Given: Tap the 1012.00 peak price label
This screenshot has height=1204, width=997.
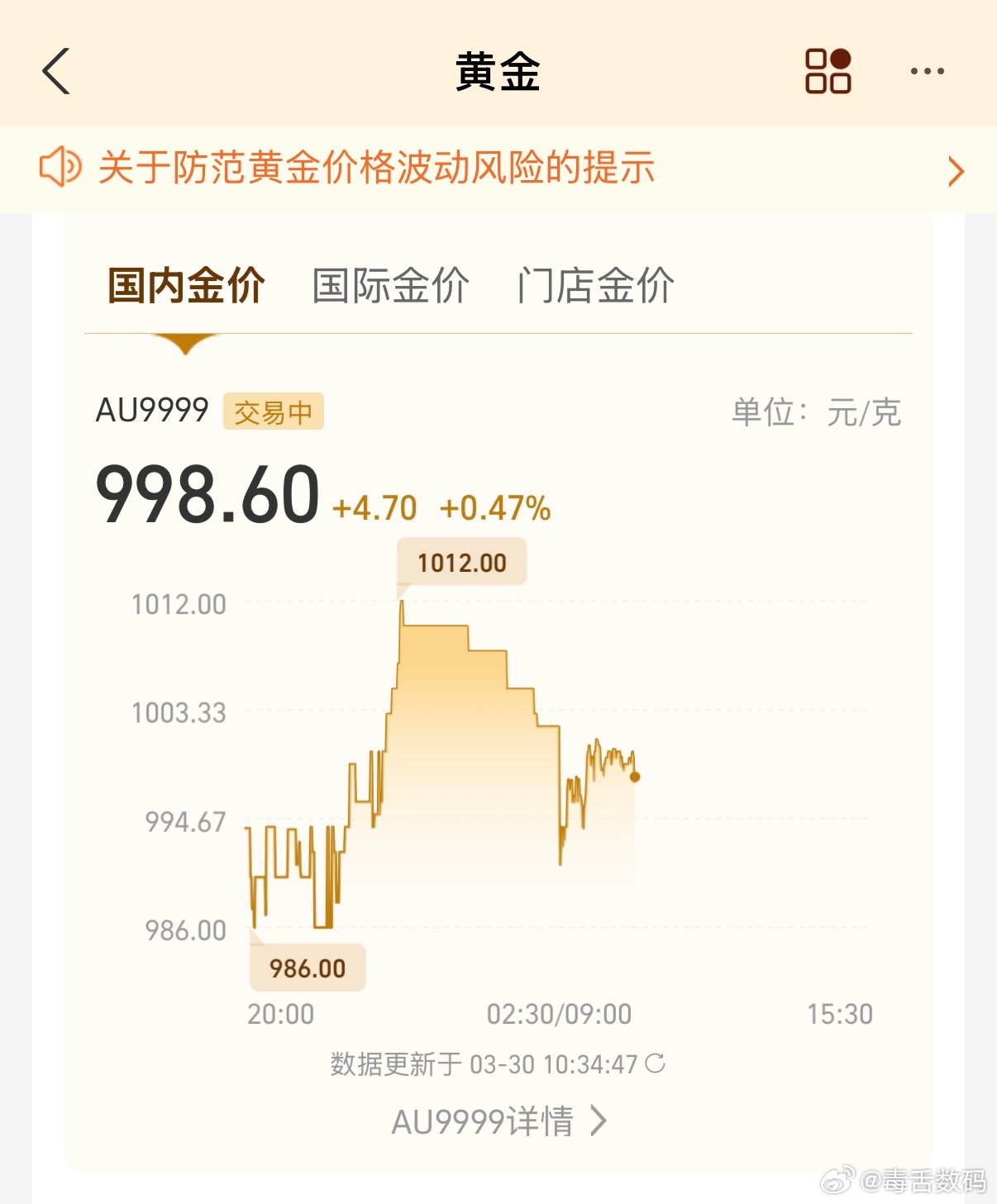Looking at the screenshot, I should point(460,562).
